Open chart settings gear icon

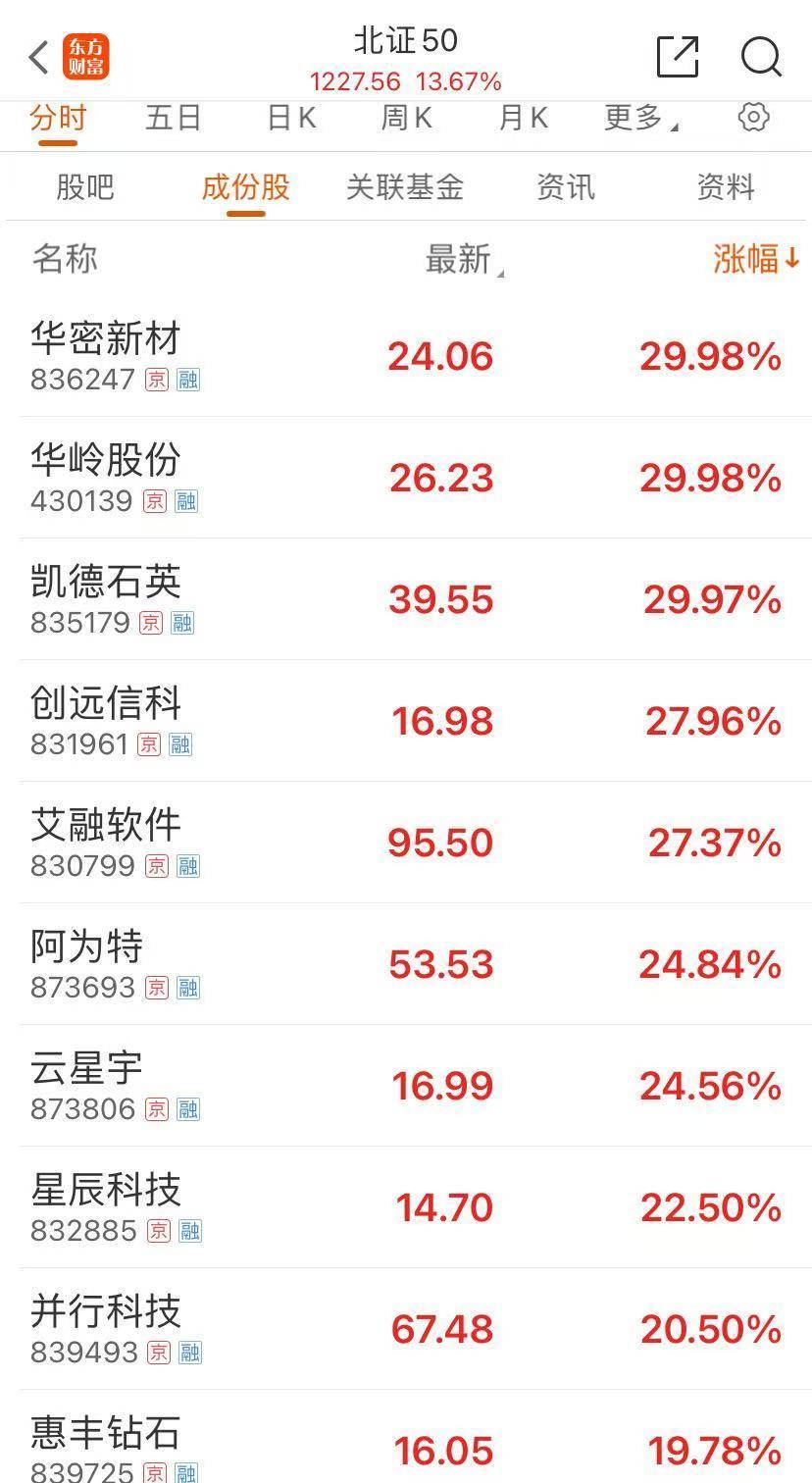(x=753, y=117)
